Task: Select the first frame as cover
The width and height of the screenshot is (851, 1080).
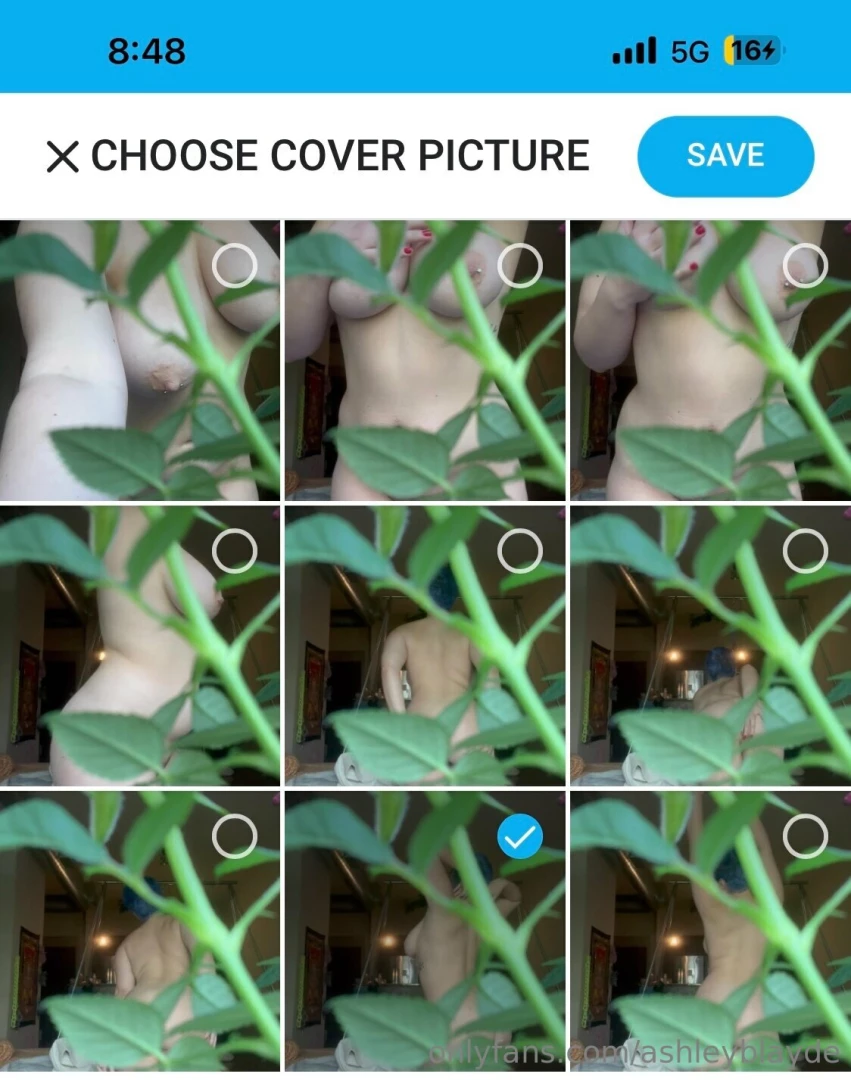Action: [x=235, y=266]
